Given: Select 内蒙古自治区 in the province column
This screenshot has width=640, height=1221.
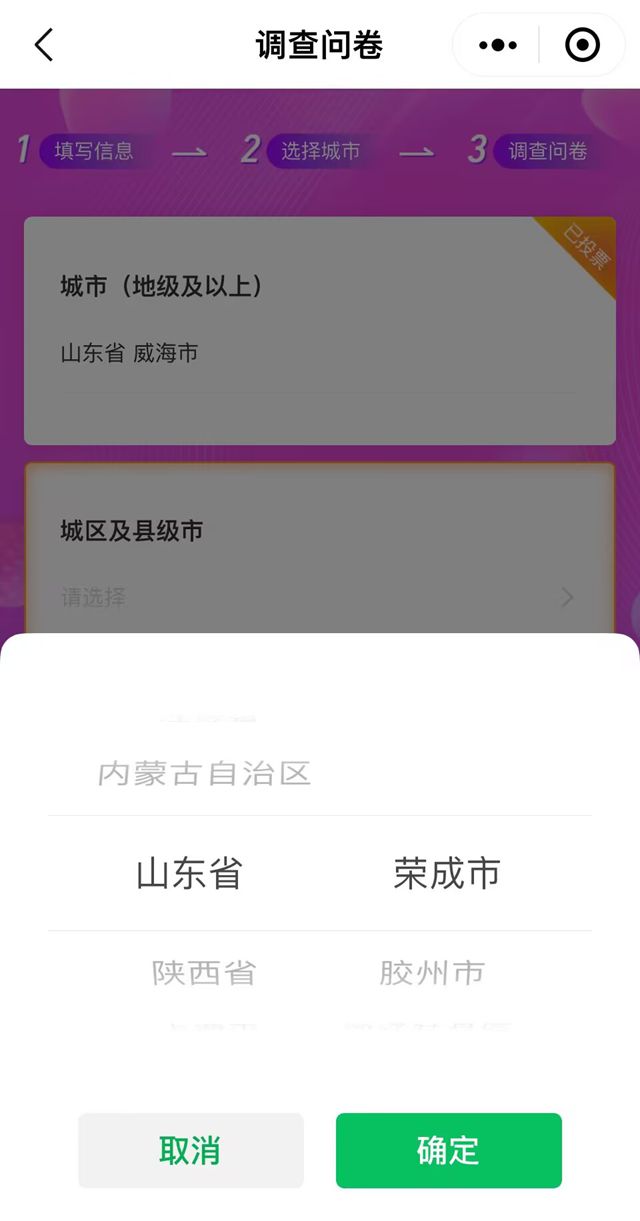Looking at the screenshot, I should 204,773.
